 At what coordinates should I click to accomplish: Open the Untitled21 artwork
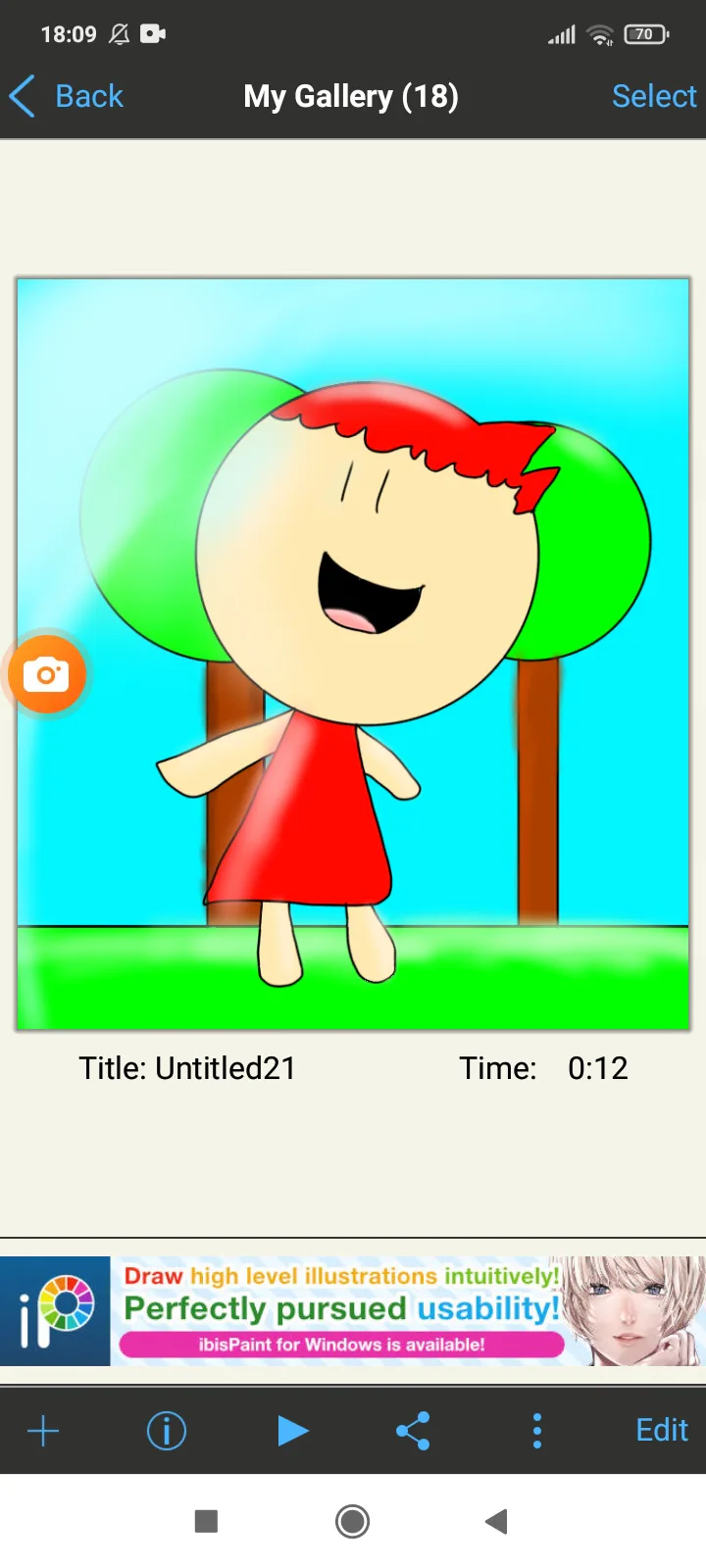point(353,654)
